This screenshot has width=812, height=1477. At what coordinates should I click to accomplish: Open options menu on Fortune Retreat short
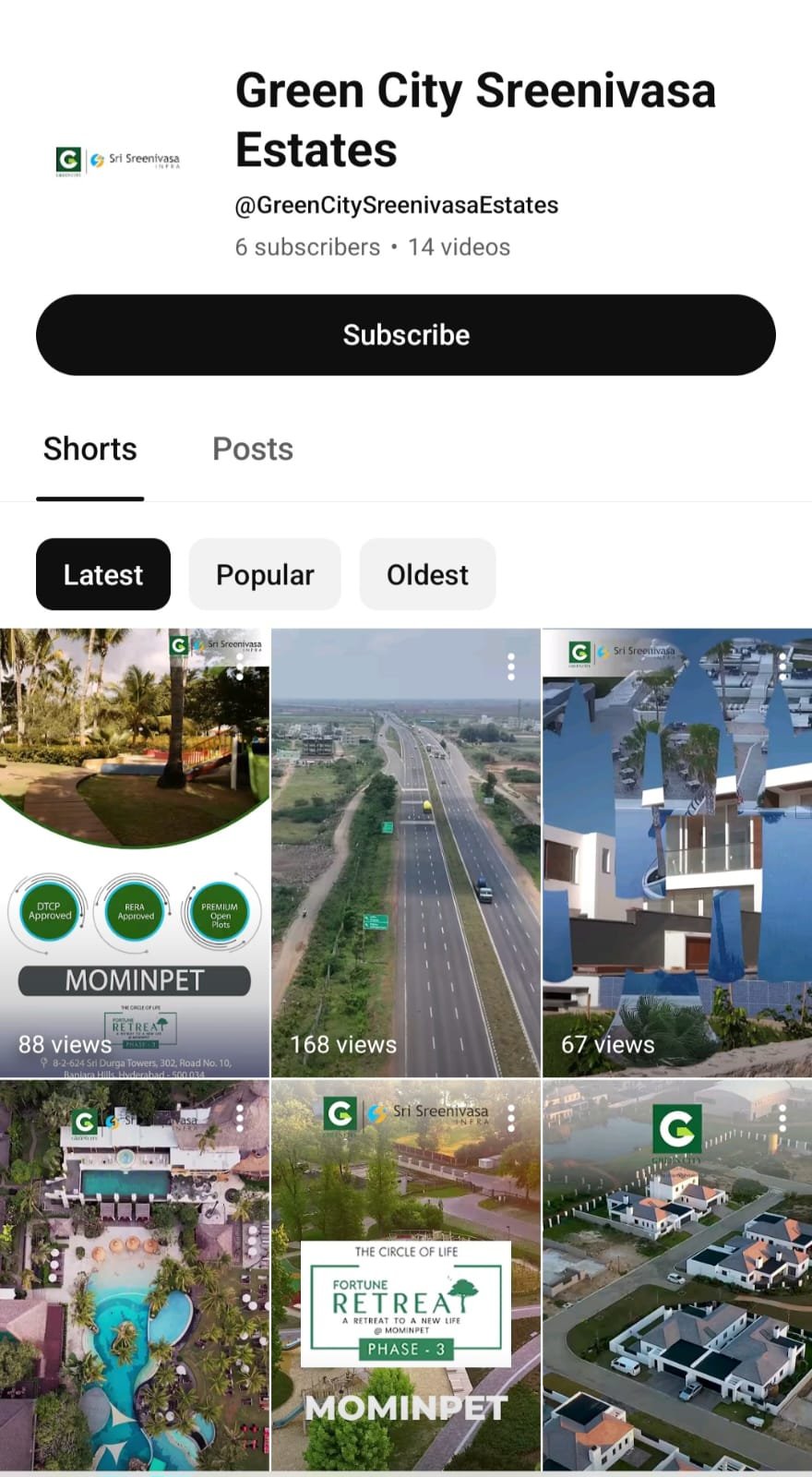511,1118
